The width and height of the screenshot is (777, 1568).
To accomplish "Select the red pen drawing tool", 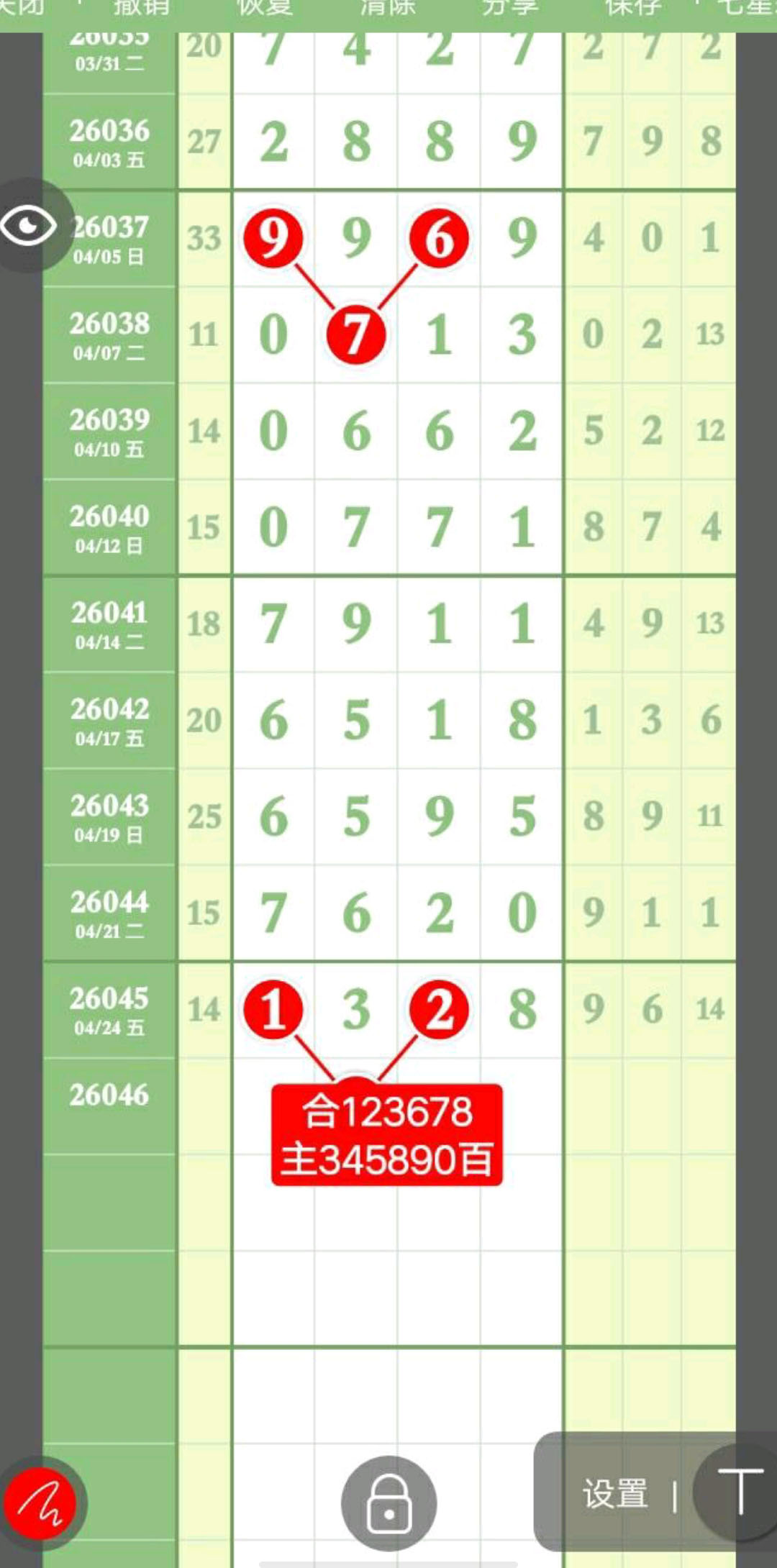I will [41, 1503].
